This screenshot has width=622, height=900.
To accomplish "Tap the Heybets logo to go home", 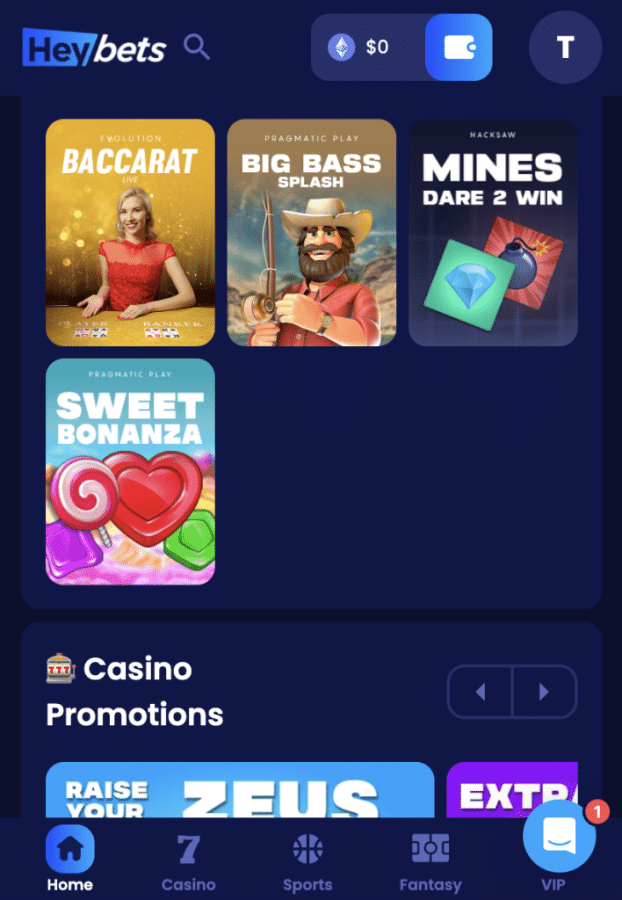I will (95, 47).
